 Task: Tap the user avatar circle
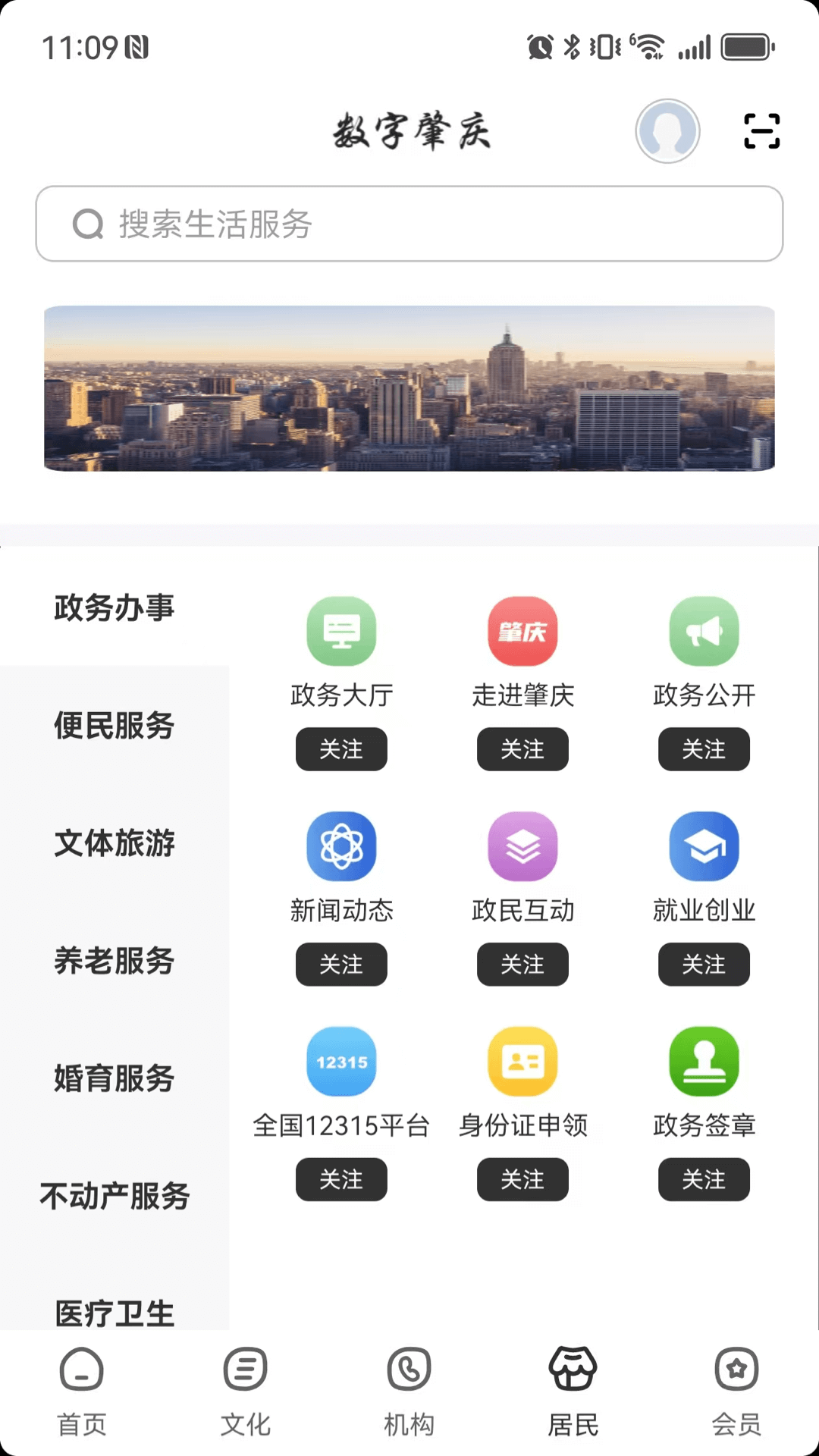(667, 130)
